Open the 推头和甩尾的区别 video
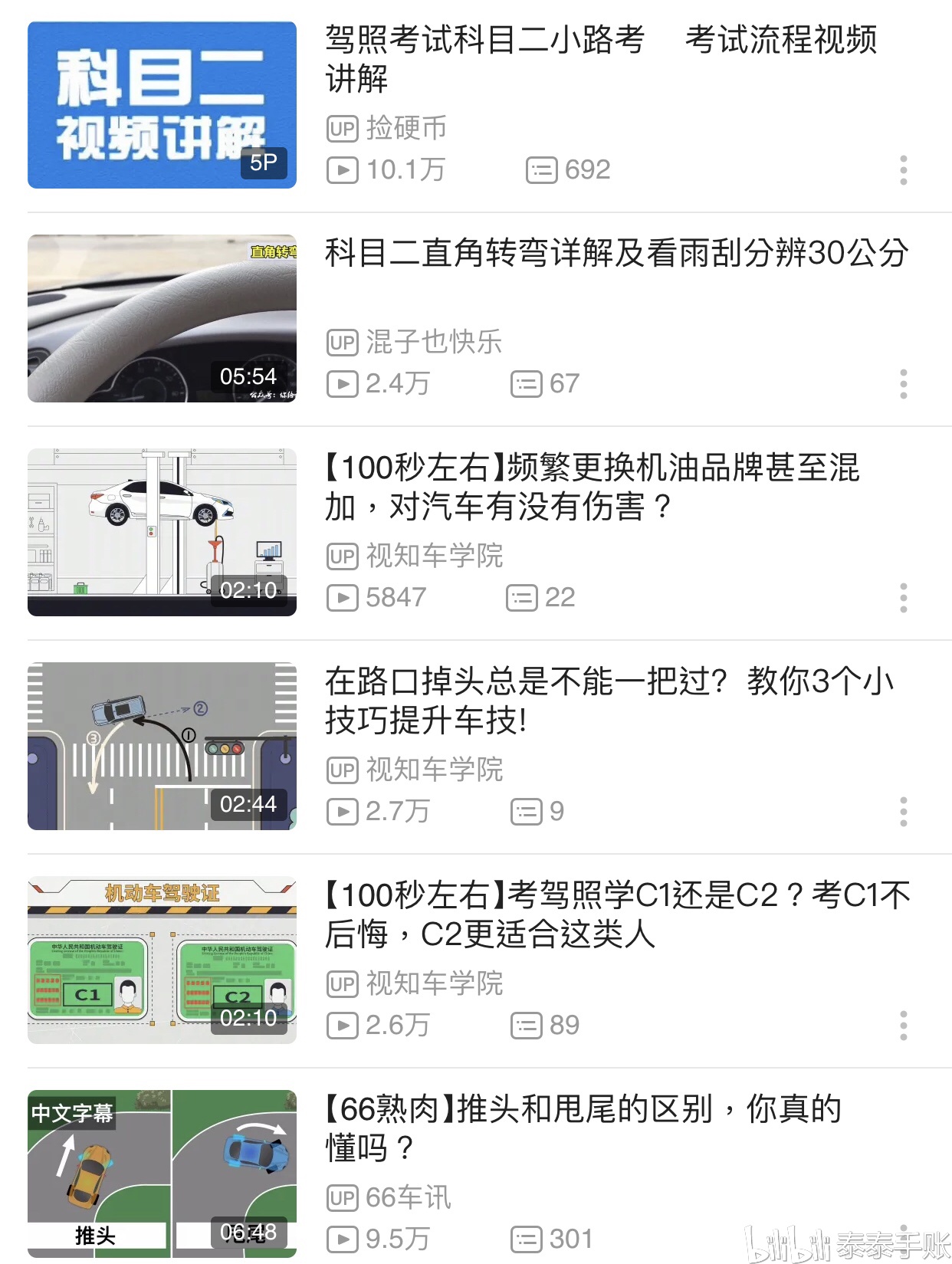The height and width of the screenshot is (1264, 952). tap(583, 1128)
